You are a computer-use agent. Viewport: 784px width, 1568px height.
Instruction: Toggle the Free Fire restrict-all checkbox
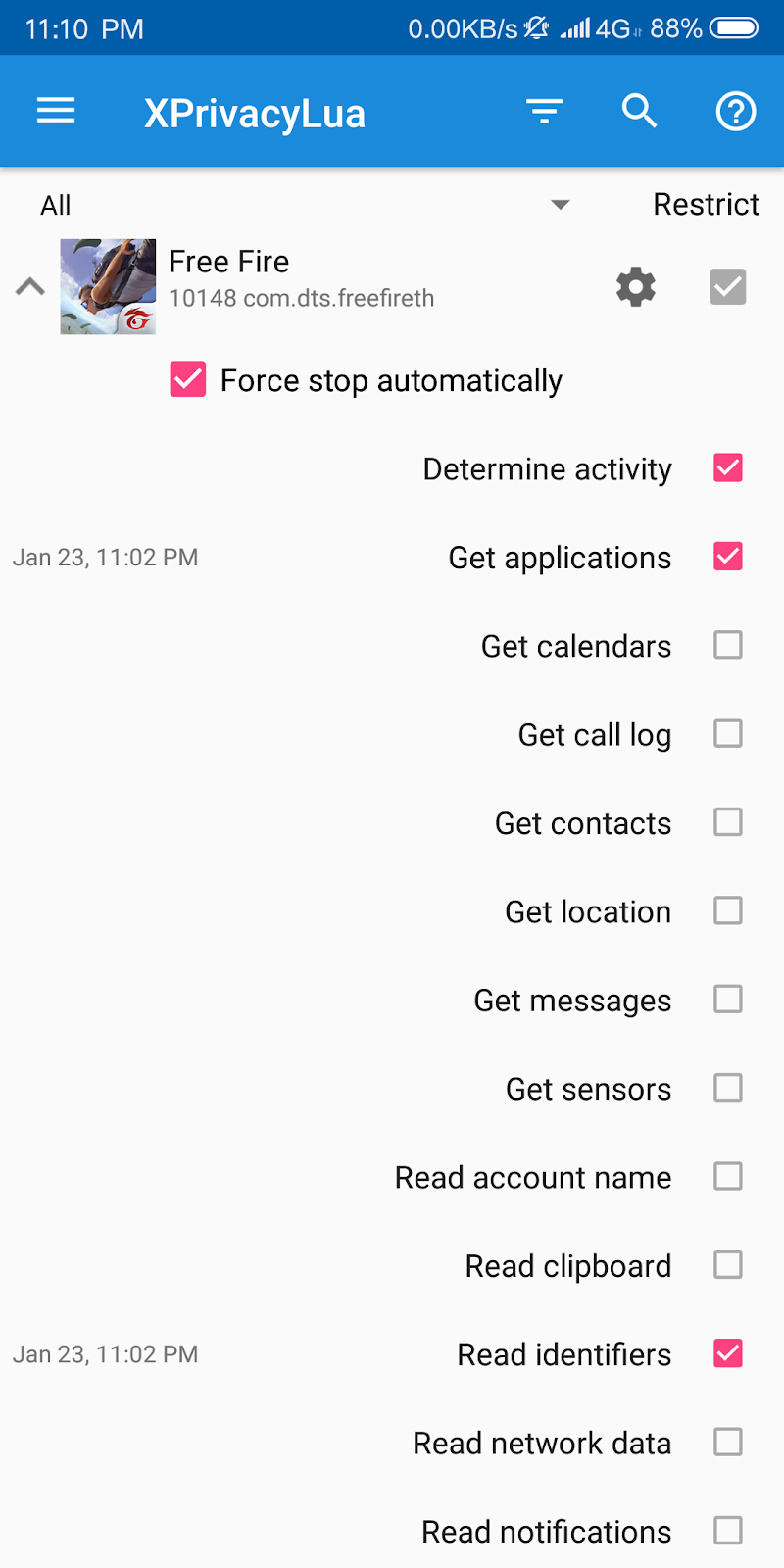click(x=728, y=287)
